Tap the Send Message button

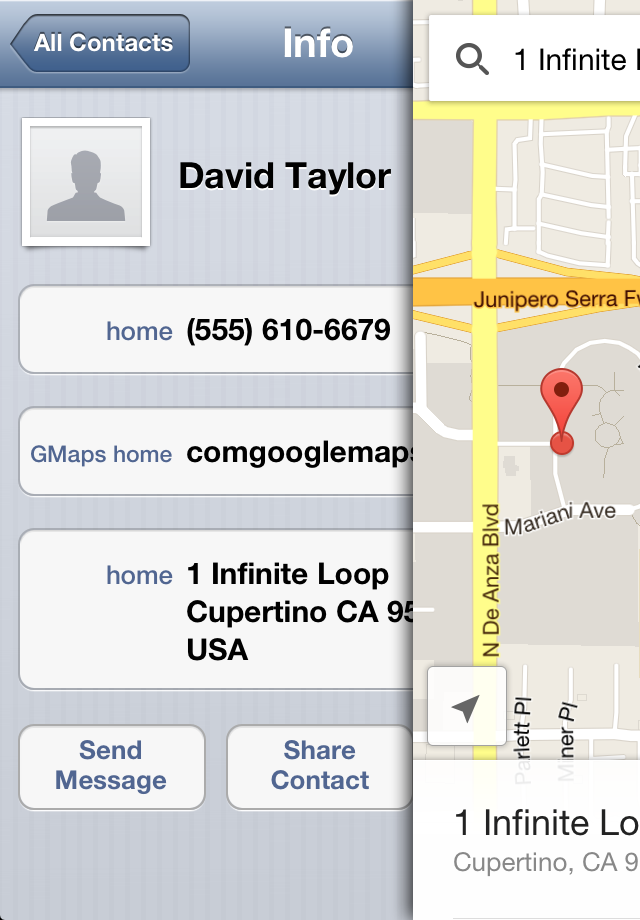(x=111, y=766)
